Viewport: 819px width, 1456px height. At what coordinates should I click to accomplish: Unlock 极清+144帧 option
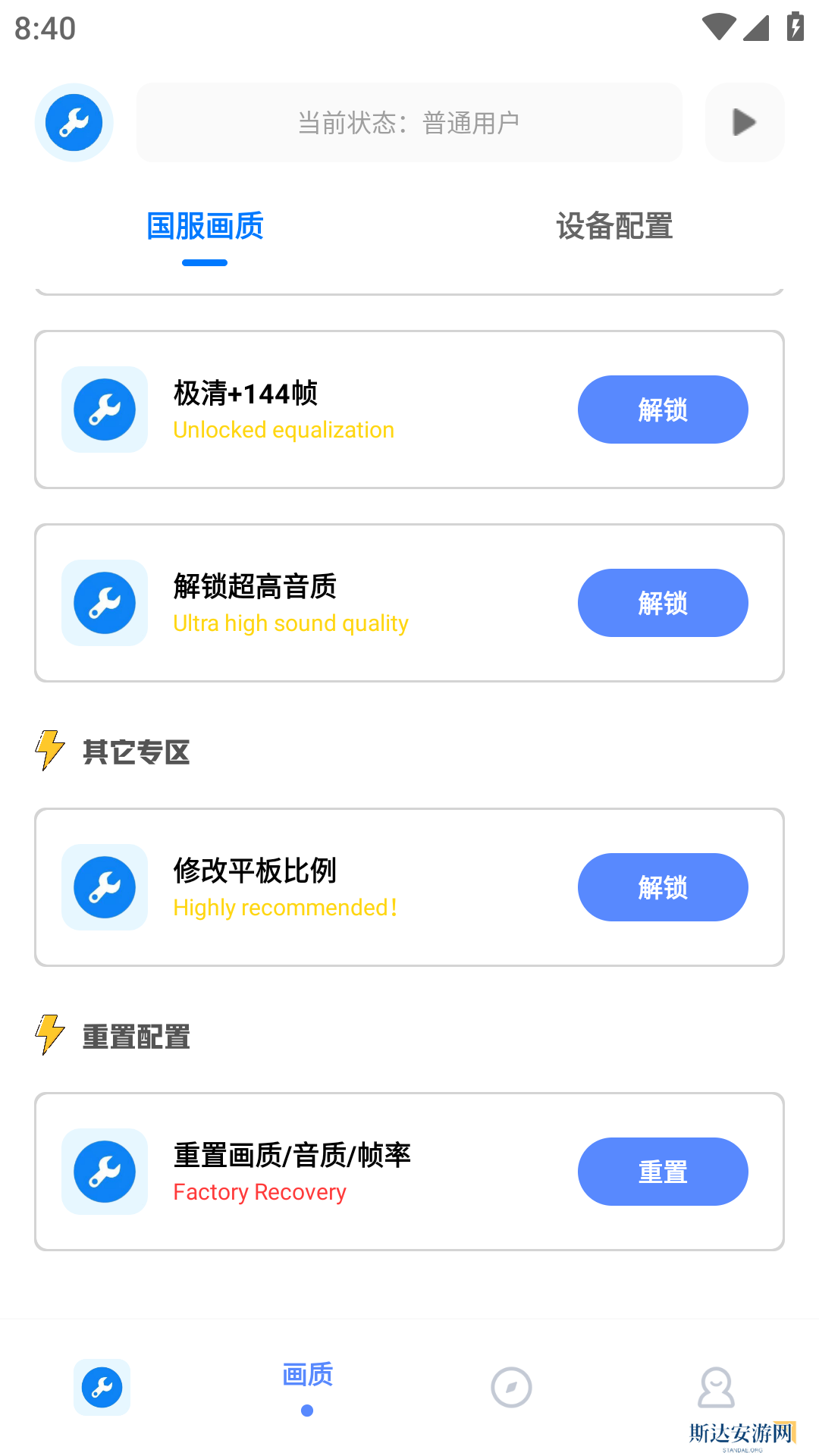click(662, 409)
